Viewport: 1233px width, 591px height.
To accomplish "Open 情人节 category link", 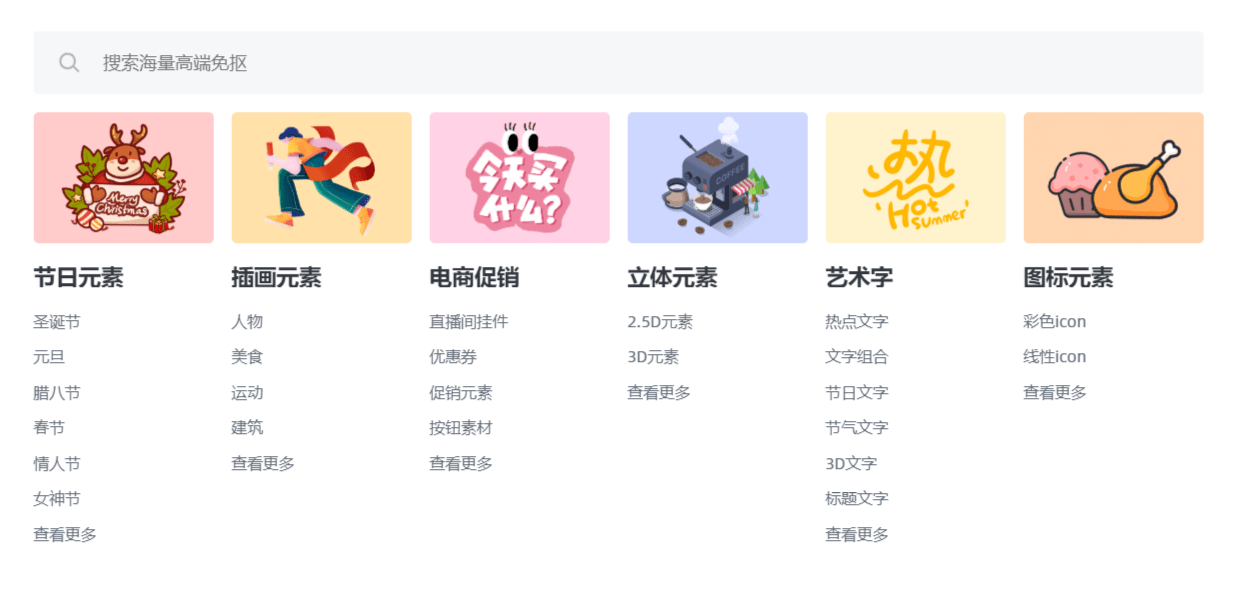I will click(57, 464).
